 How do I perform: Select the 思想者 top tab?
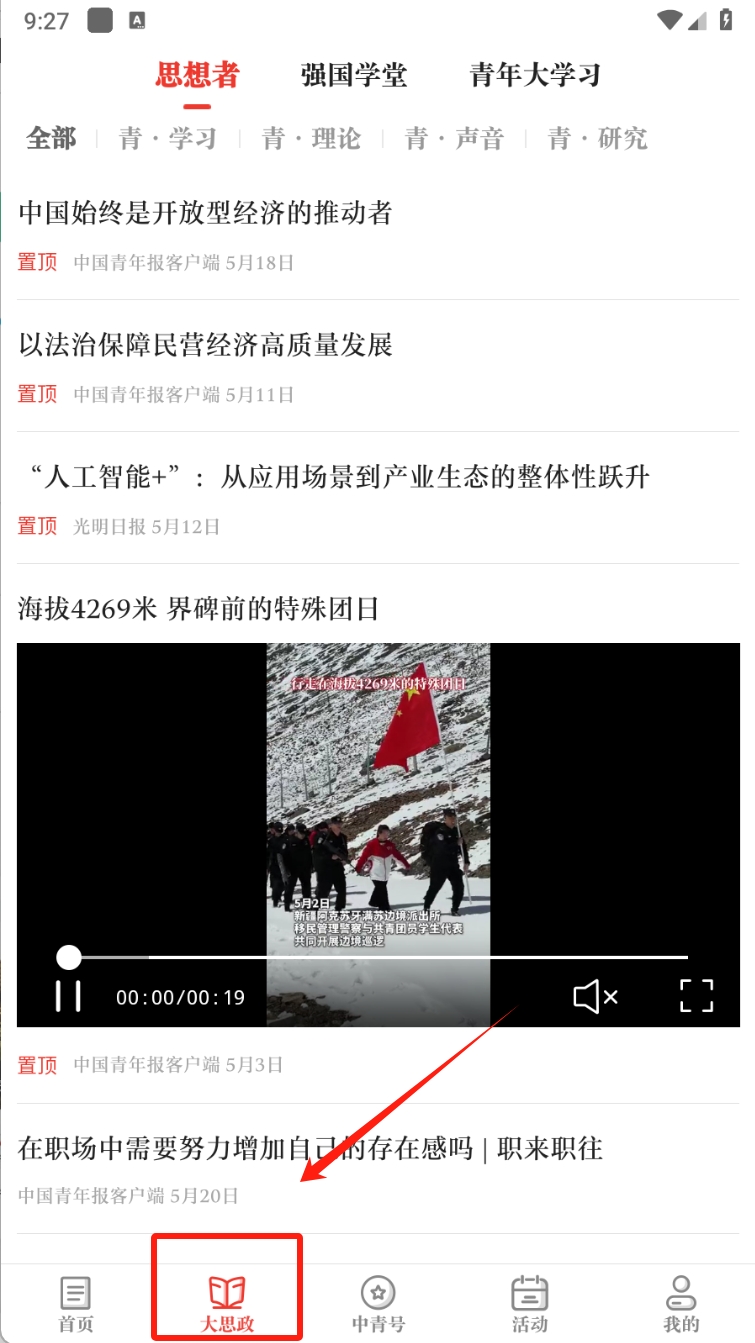(x=197, y=76)
